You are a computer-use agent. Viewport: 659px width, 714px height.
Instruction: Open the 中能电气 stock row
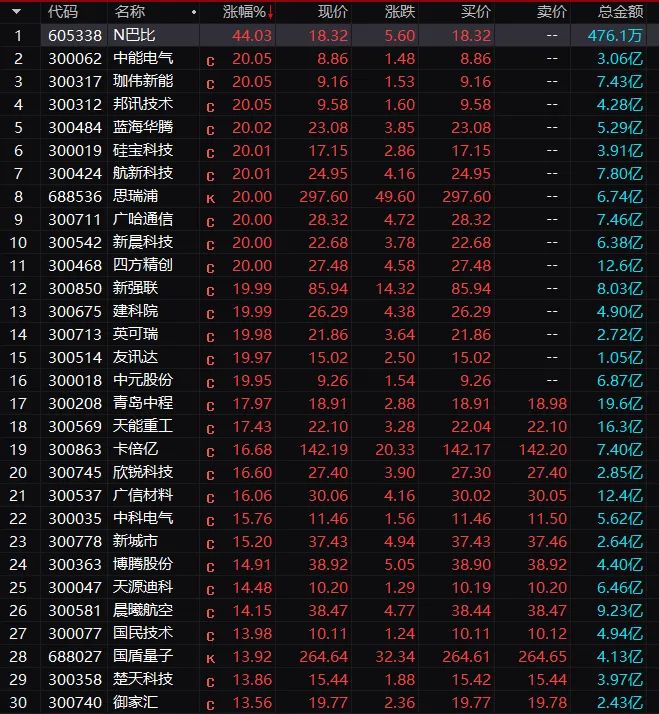pos(143,59)
